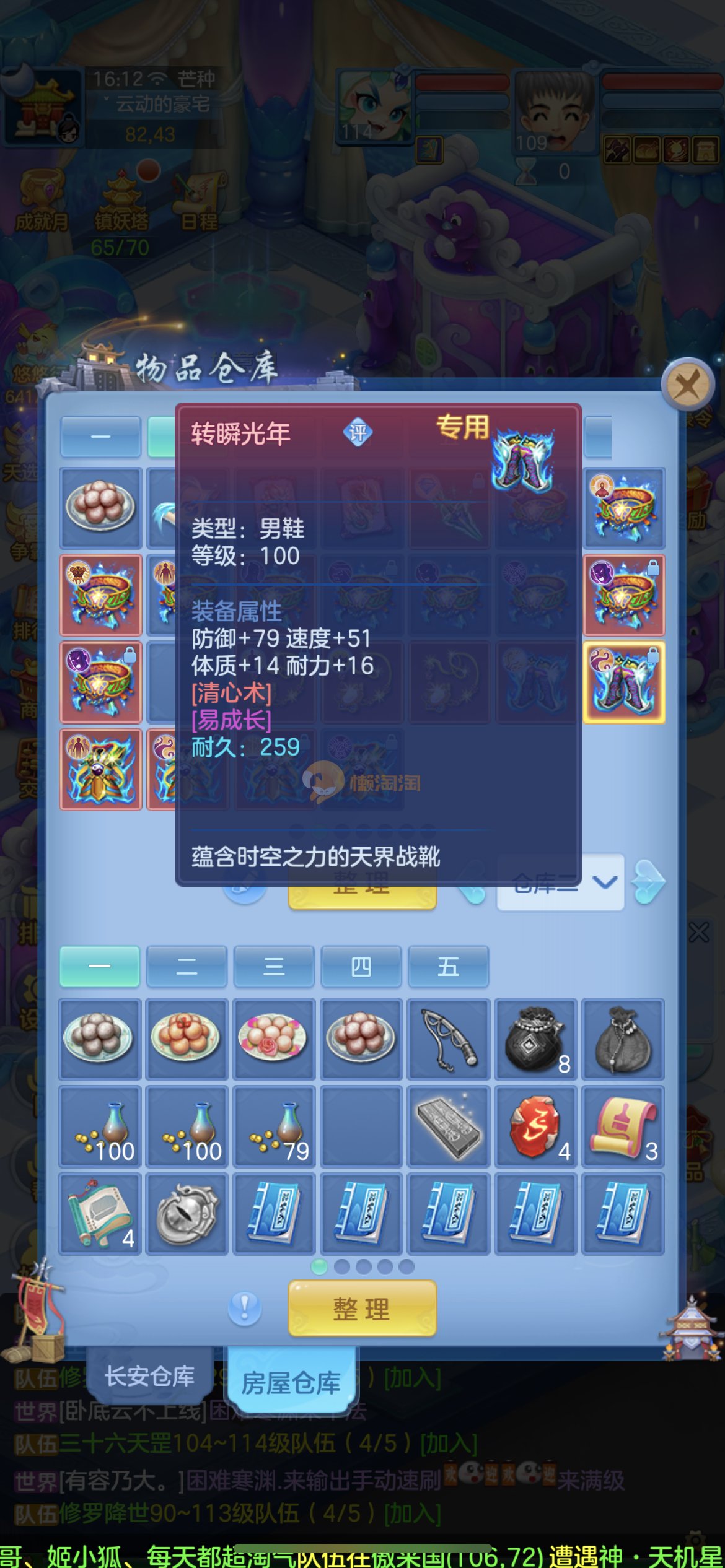The image size is (725, 1568).
Task: Tap the yellow 整理 button below the bag
Action: click(x=362, y=1309)
